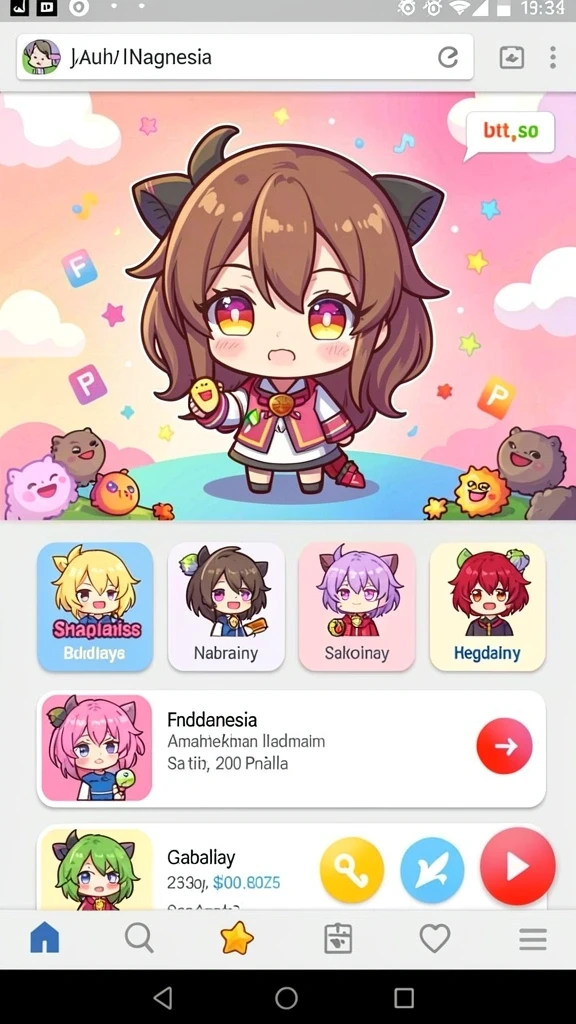
Task: Tap the red arrow on the Fnddanesia card
Action: coord(504,746)
